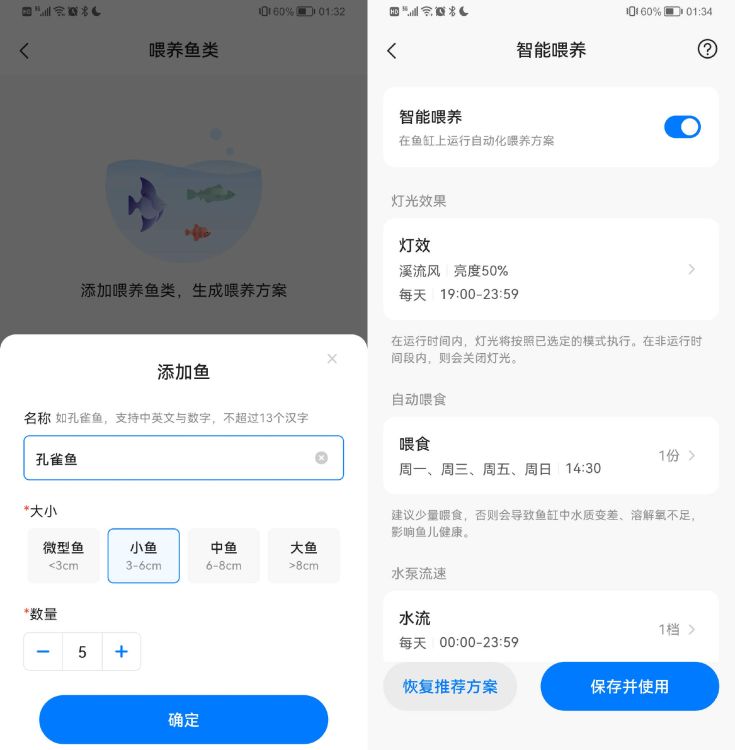The width and height of the screenshot is (735, 750).
Task: Open 喂食 feeding schedule row
Action: pyautogui.click(x=551, y=456)
